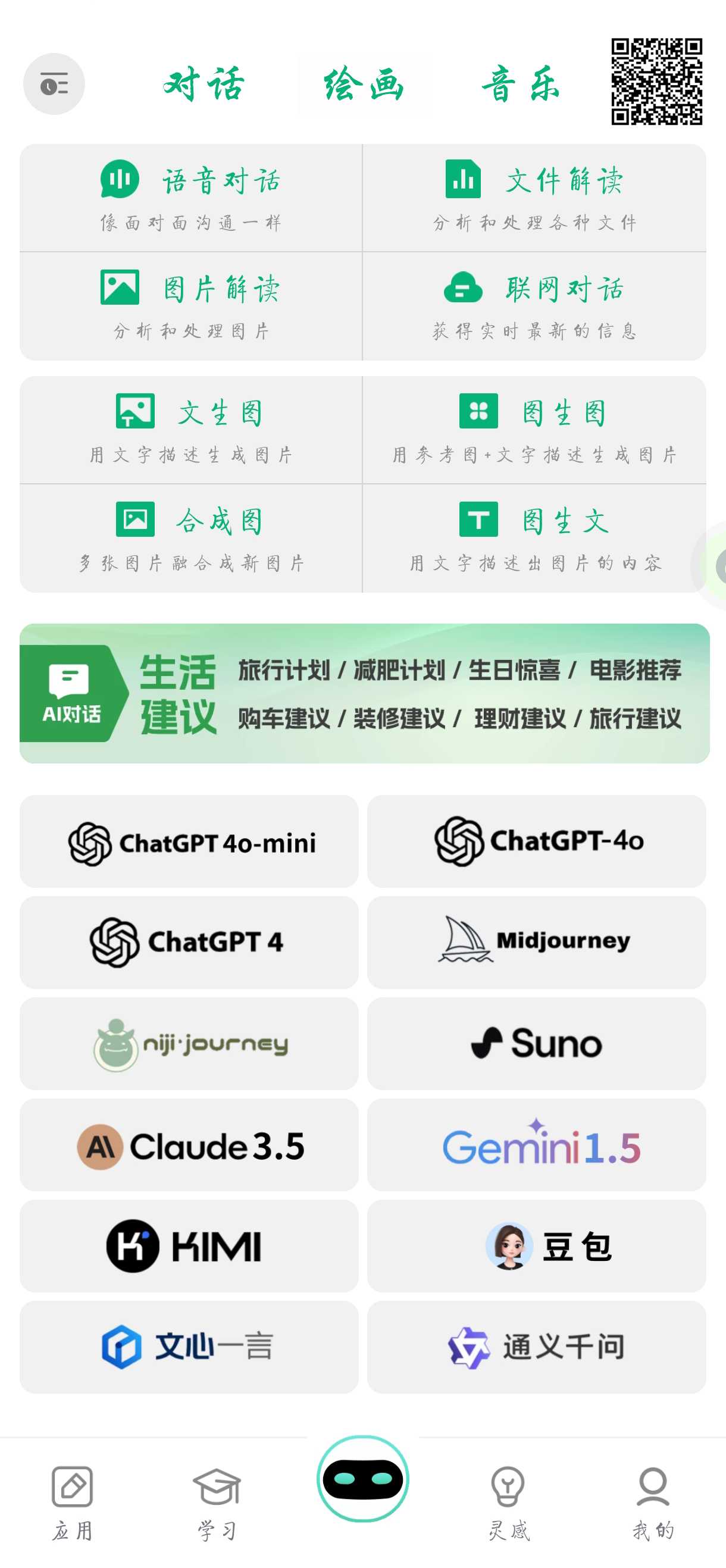Tap the center robot button
This screenshot has height=1568, width=726.
(362, 1479)
